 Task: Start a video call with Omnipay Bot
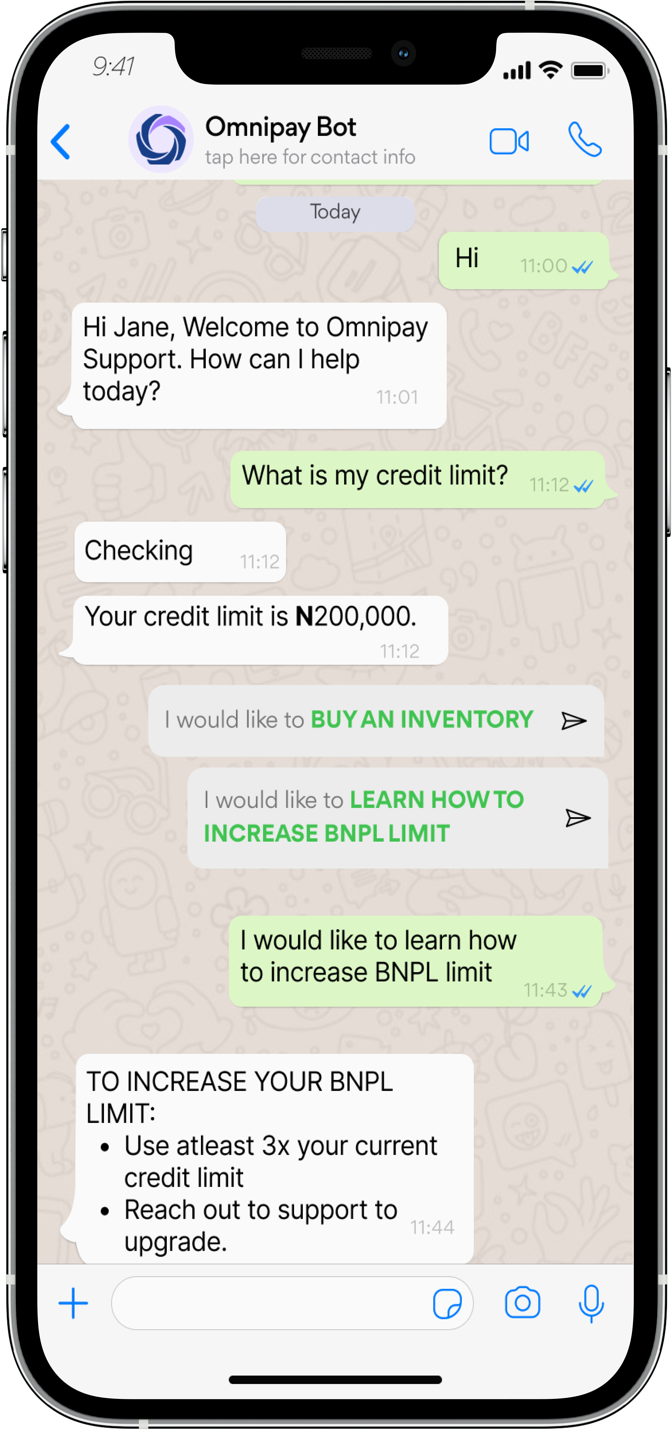pyautogui.click(x=509, y=141)
